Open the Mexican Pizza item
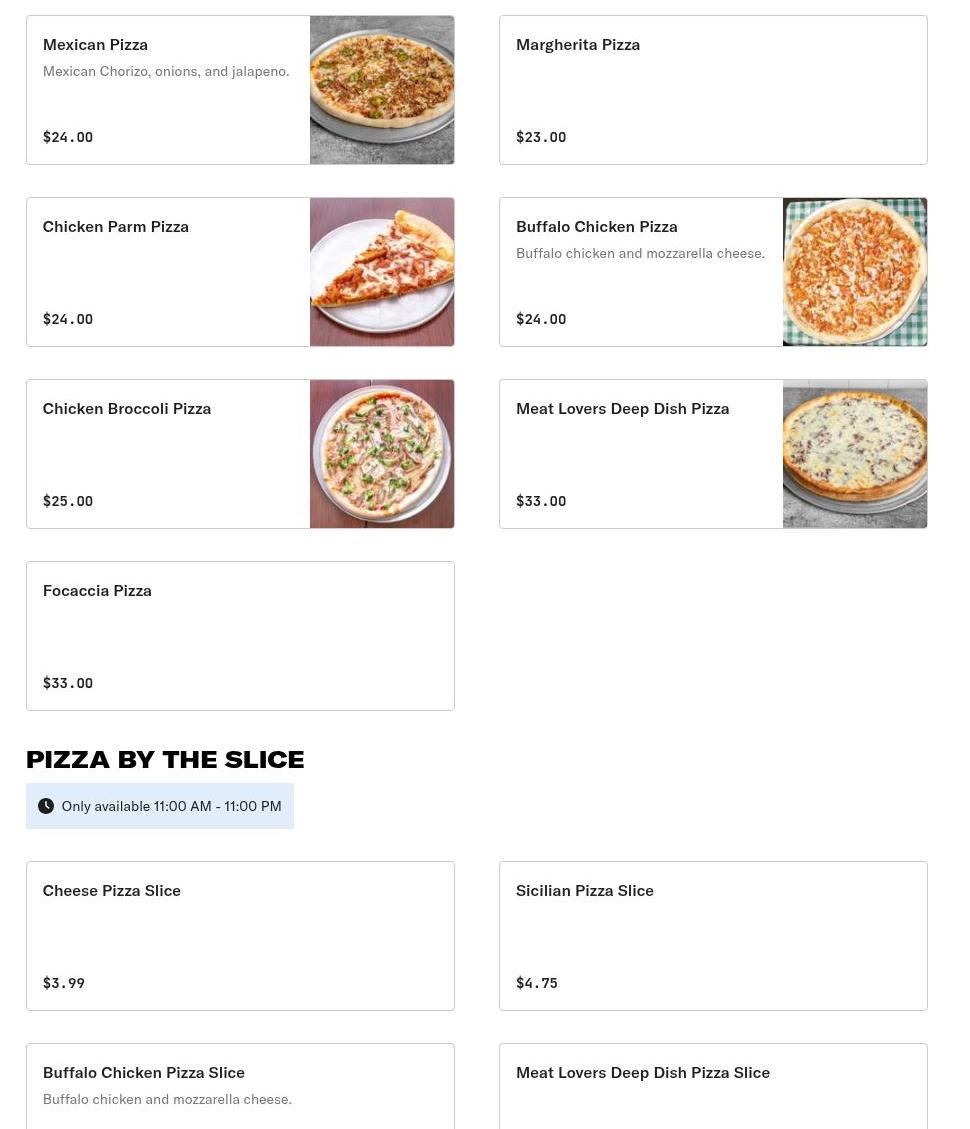The height and width of the screenshot is (1129, 970). 240,90
